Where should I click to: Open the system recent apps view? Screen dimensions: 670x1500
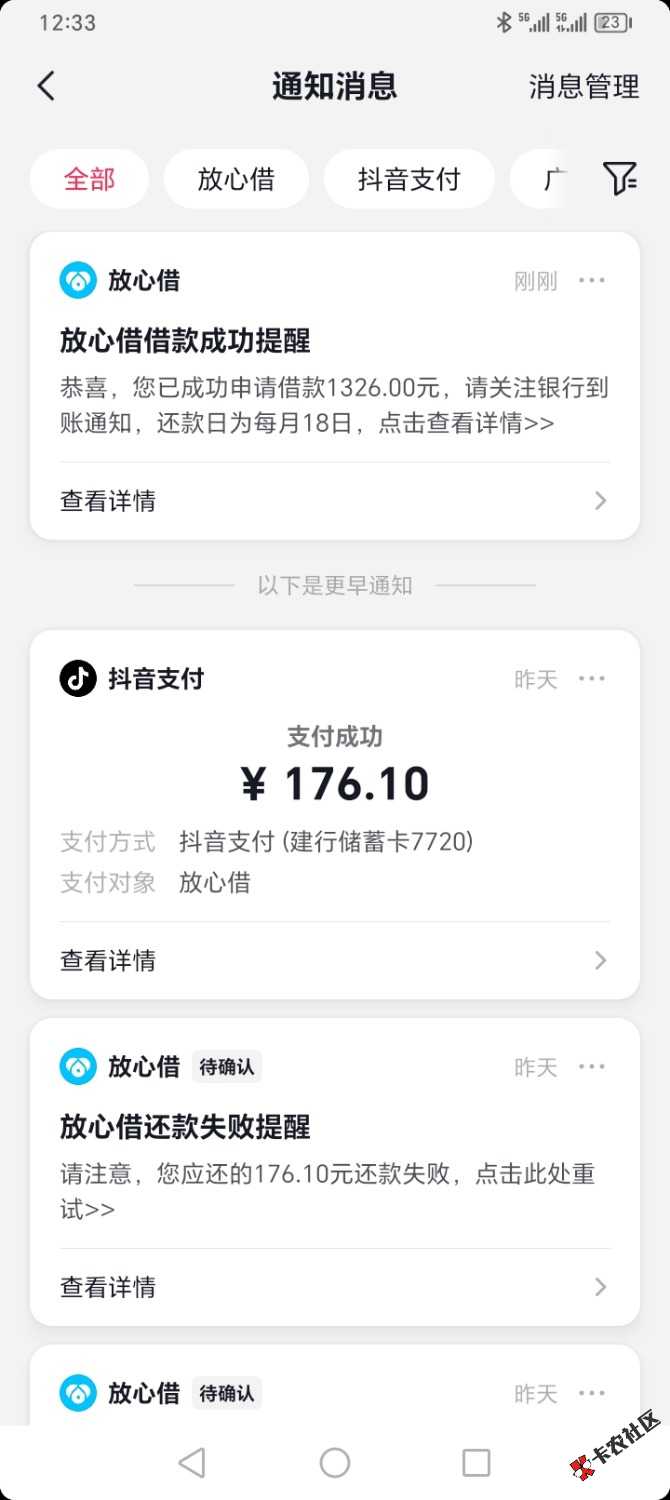pyautogui.click(x=476, y=1463)
